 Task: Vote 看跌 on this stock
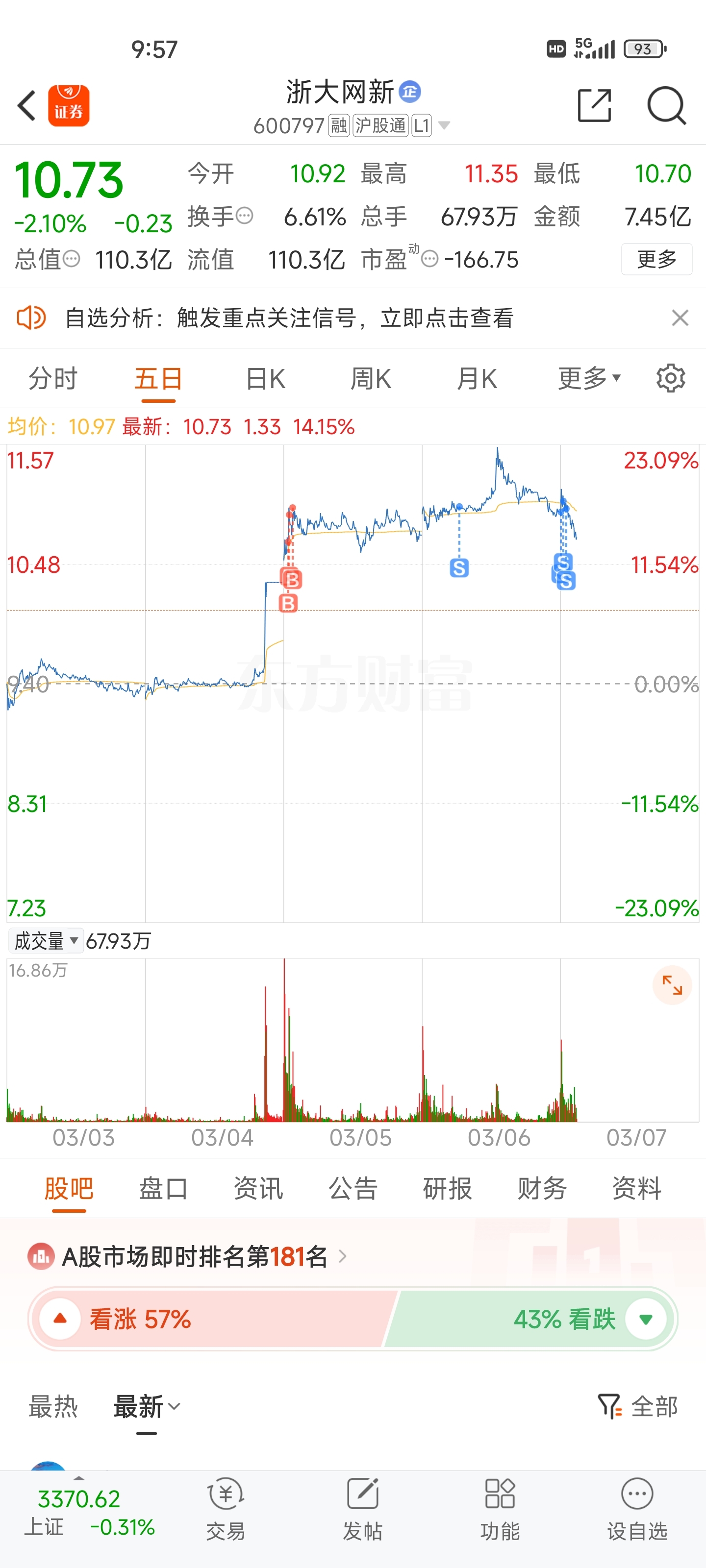point(646,1319)
